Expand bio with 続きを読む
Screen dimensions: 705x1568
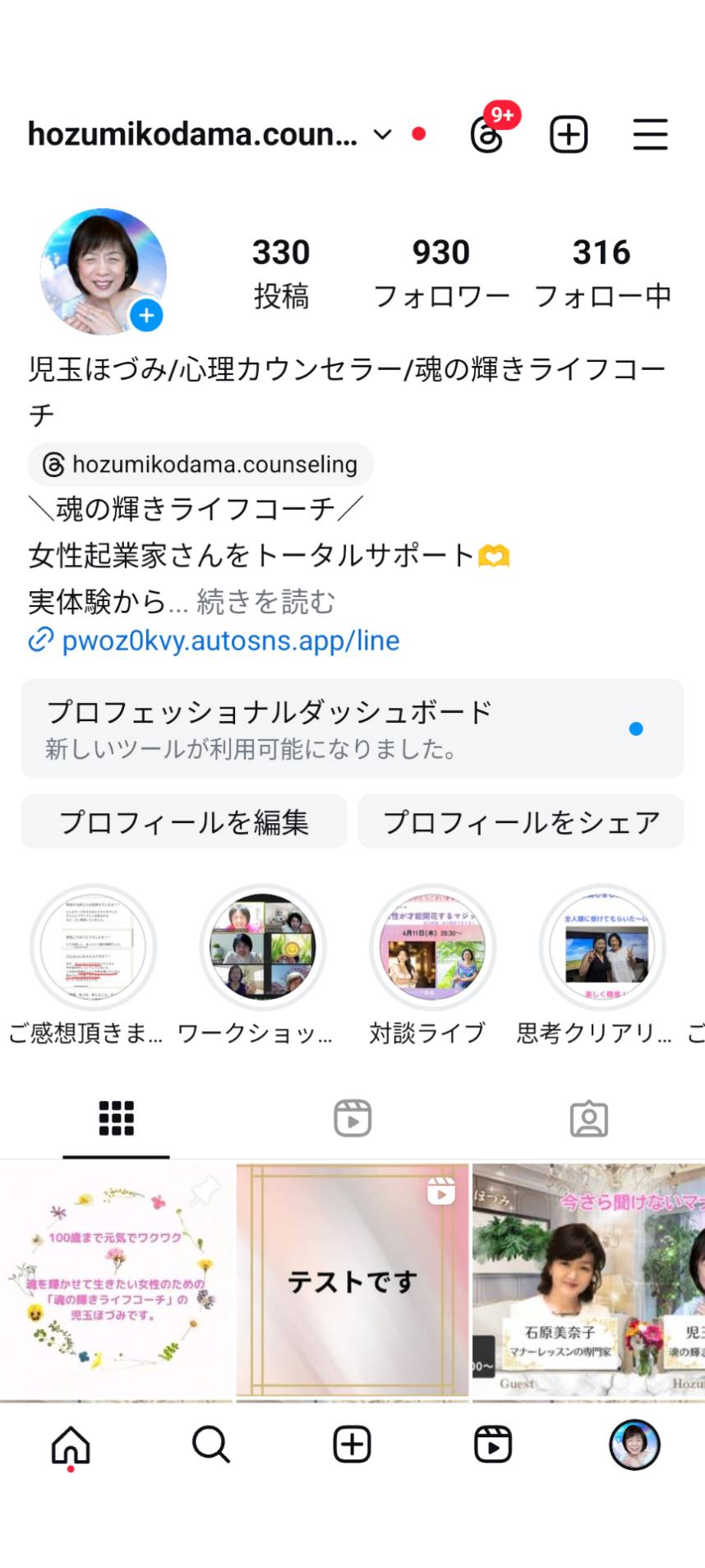click(266, 602)
